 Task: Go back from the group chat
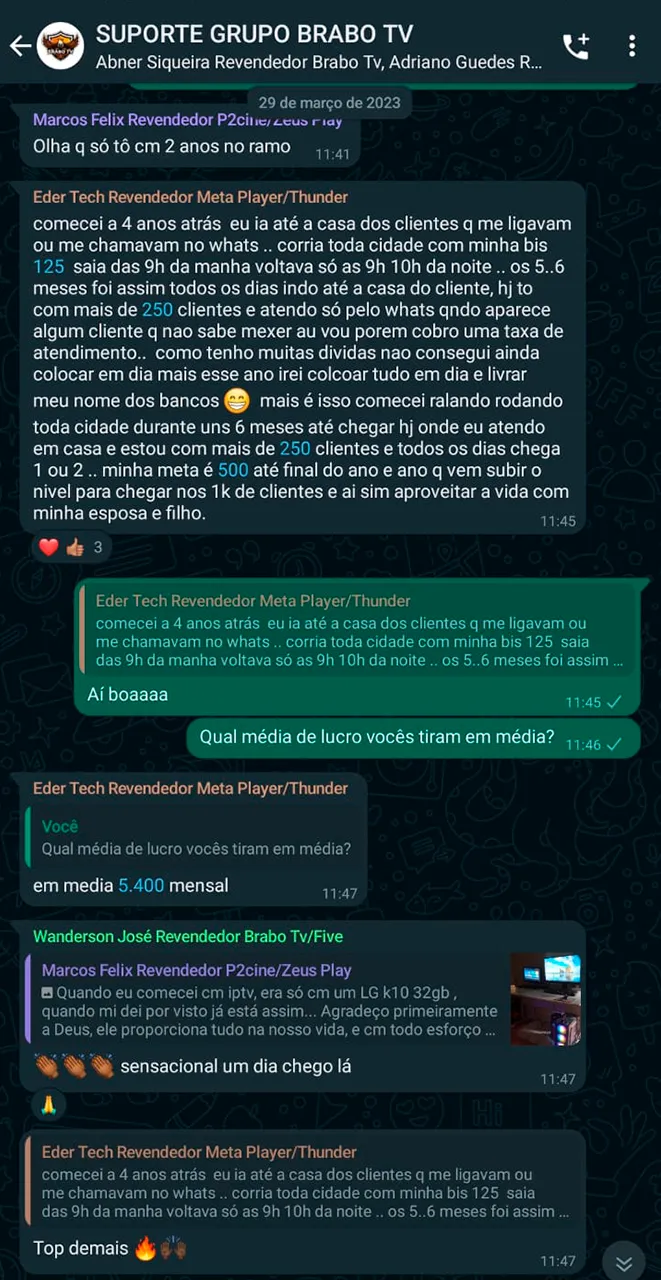point(20,46)
